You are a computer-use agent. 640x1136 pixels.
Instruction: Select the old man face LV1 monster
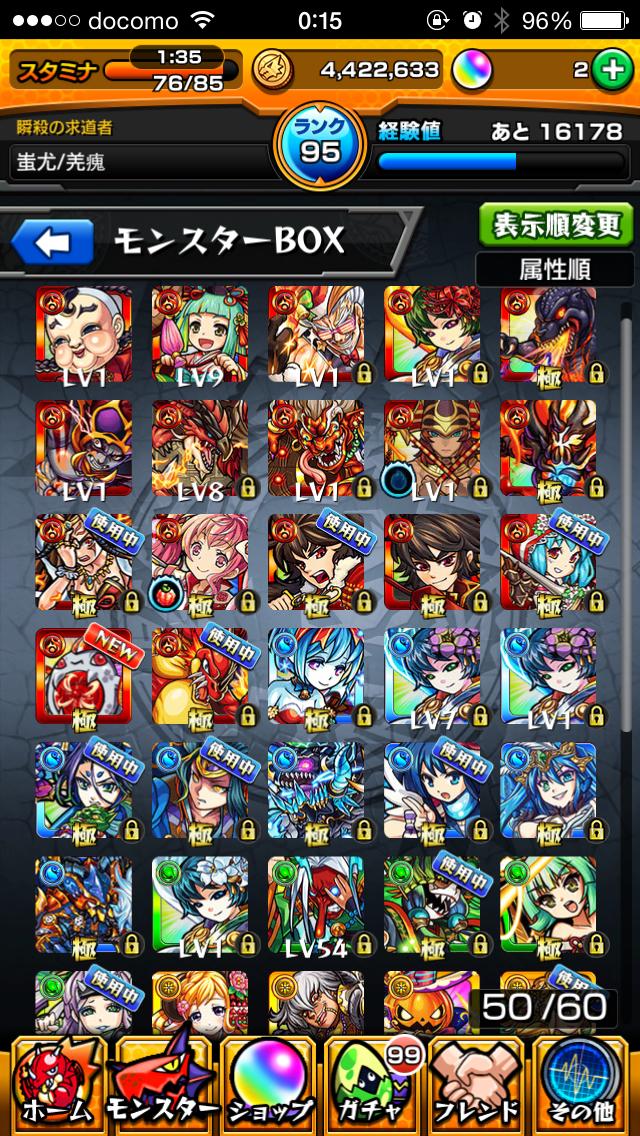pyautogui.click(x=84, y=335)
